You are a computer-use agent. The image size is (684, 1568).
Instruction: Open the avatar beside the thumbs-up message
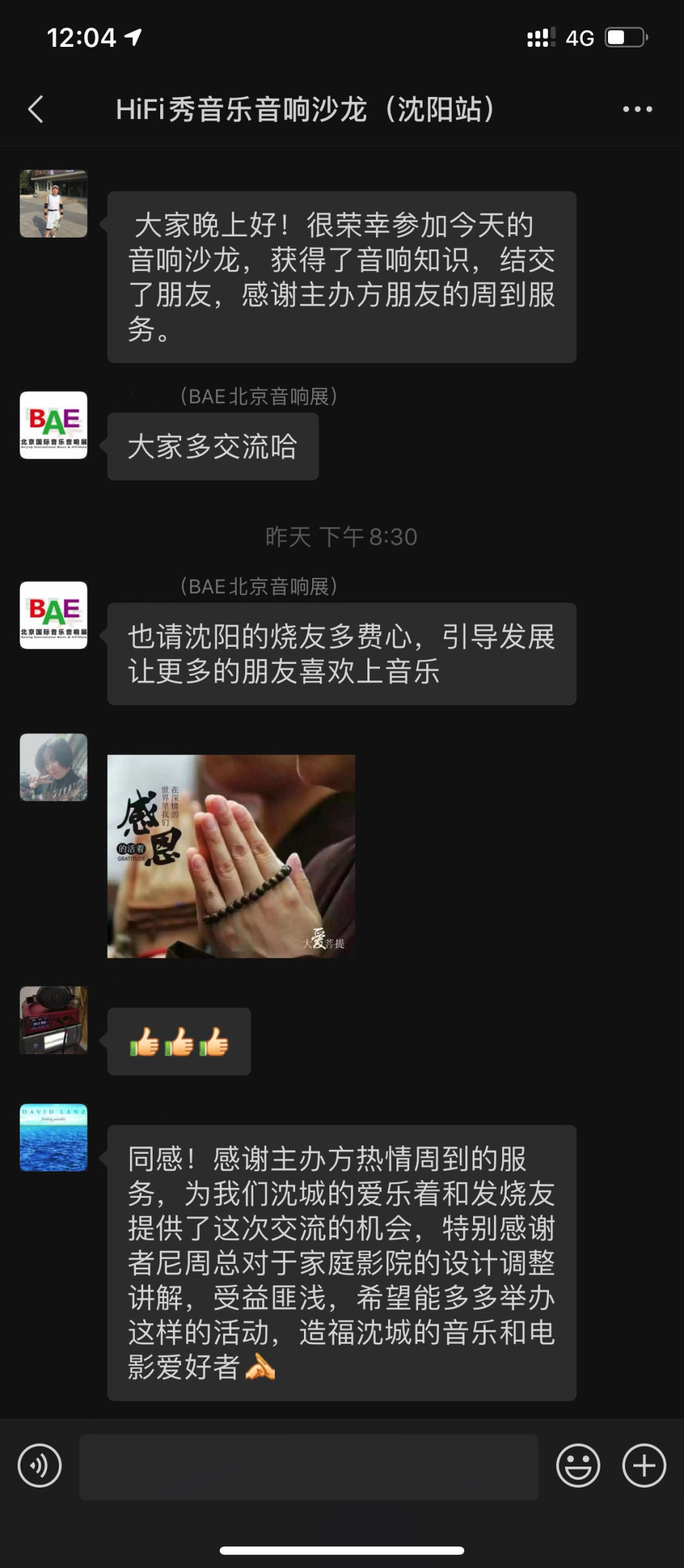click(54, 1020)
